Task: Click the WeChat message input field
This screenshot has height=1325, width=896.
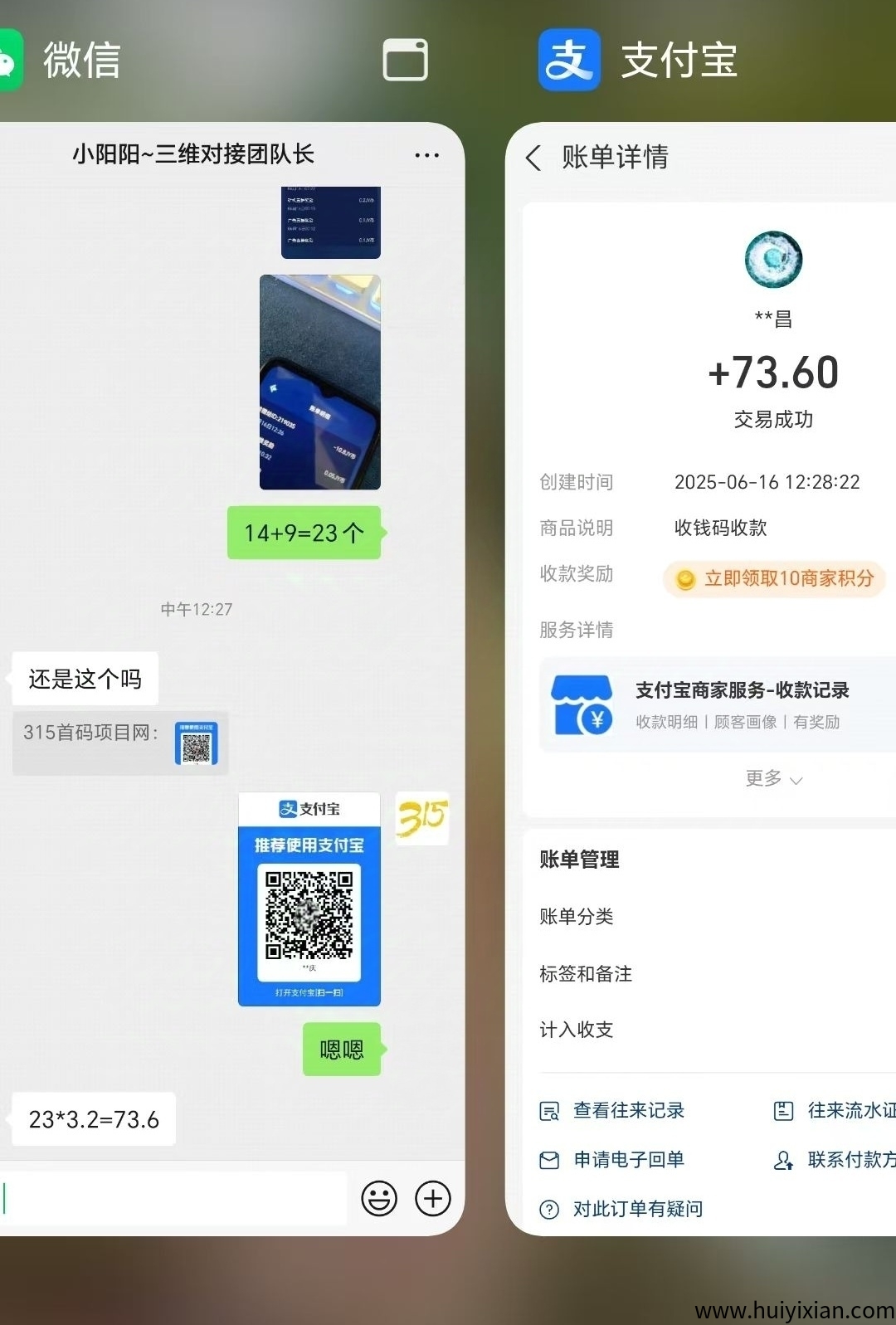Action: (174, 1198)
